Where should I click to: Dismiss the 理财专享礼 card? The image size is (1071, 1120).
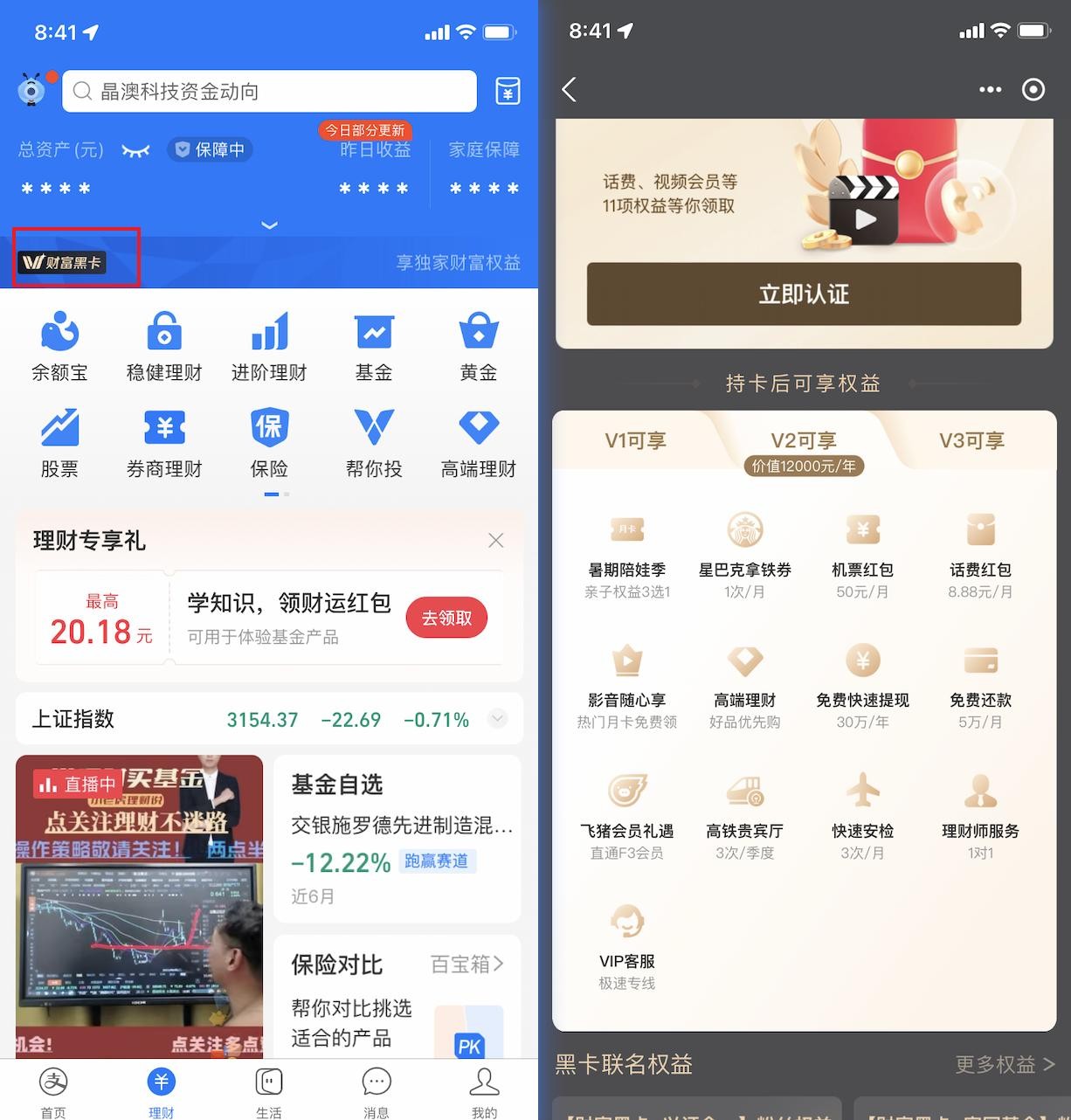(495, 541)
